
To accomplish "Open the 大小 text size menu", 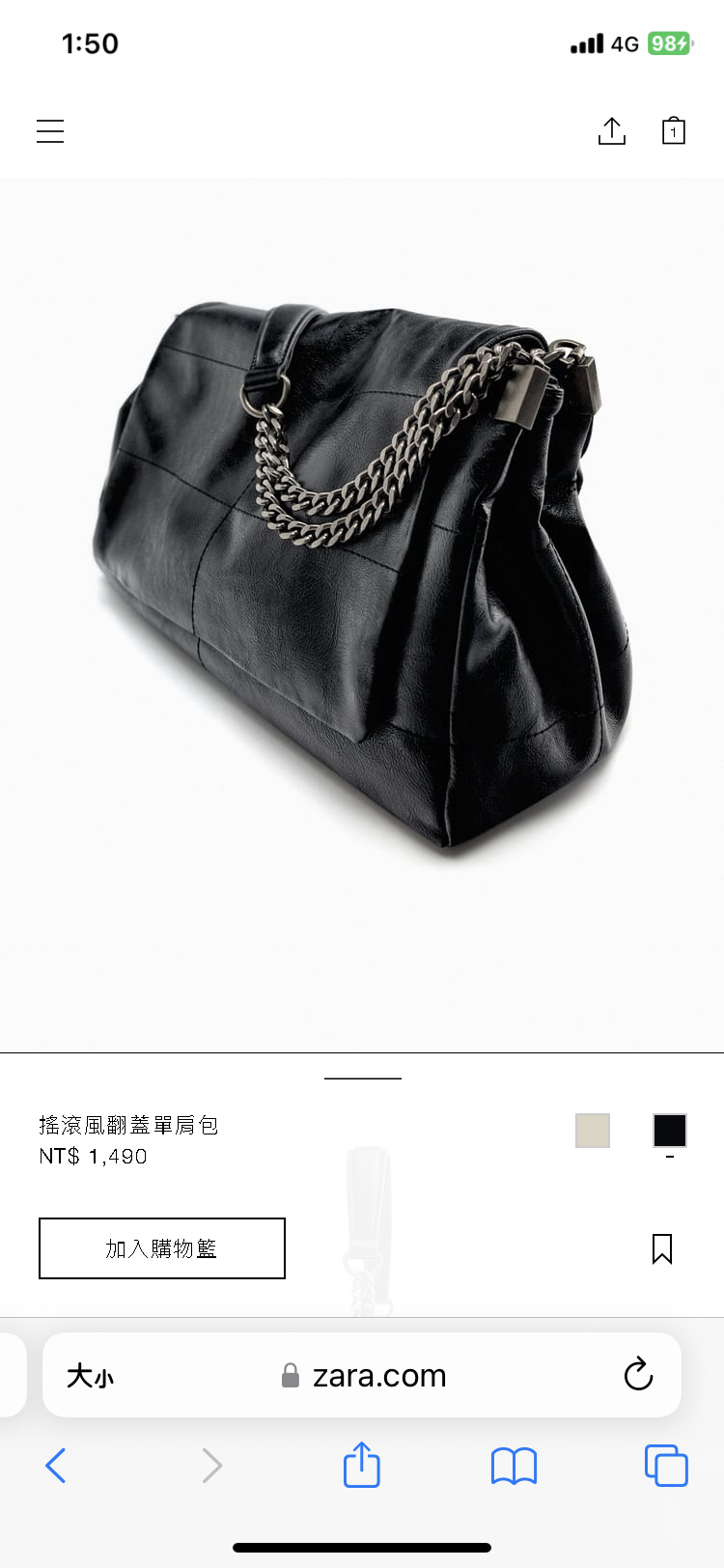I will 90,1376.
